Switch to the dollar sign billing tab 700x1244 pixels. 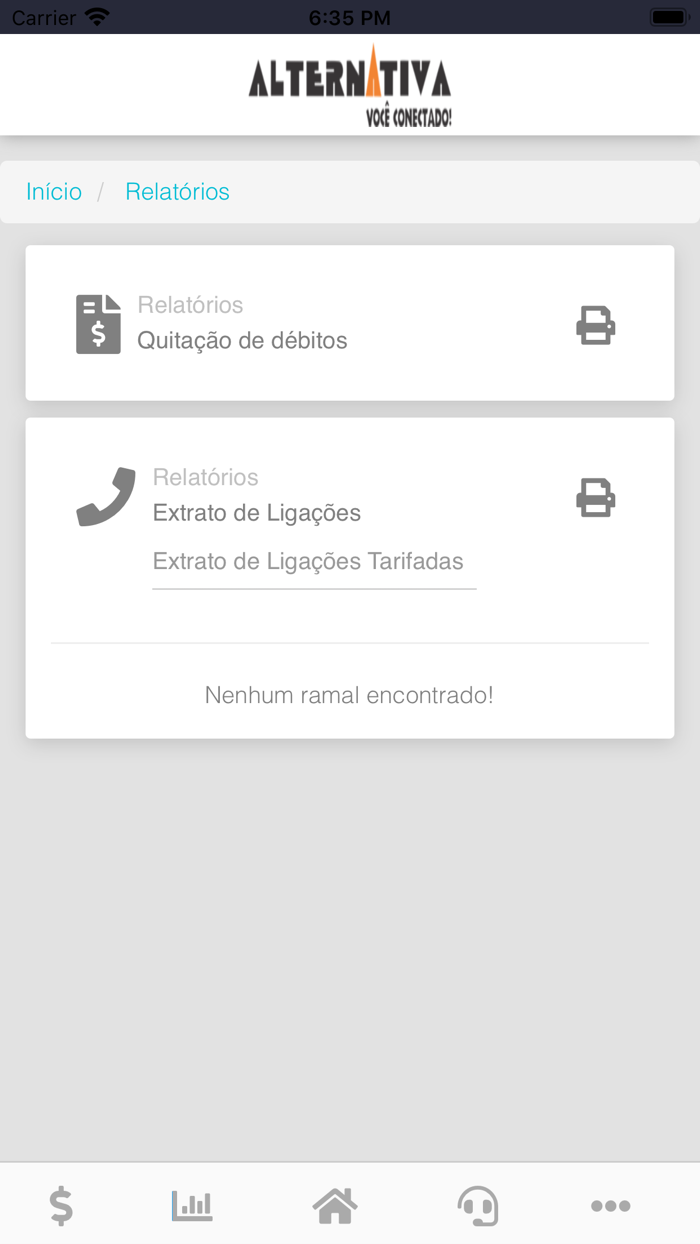pos(61,1206)
